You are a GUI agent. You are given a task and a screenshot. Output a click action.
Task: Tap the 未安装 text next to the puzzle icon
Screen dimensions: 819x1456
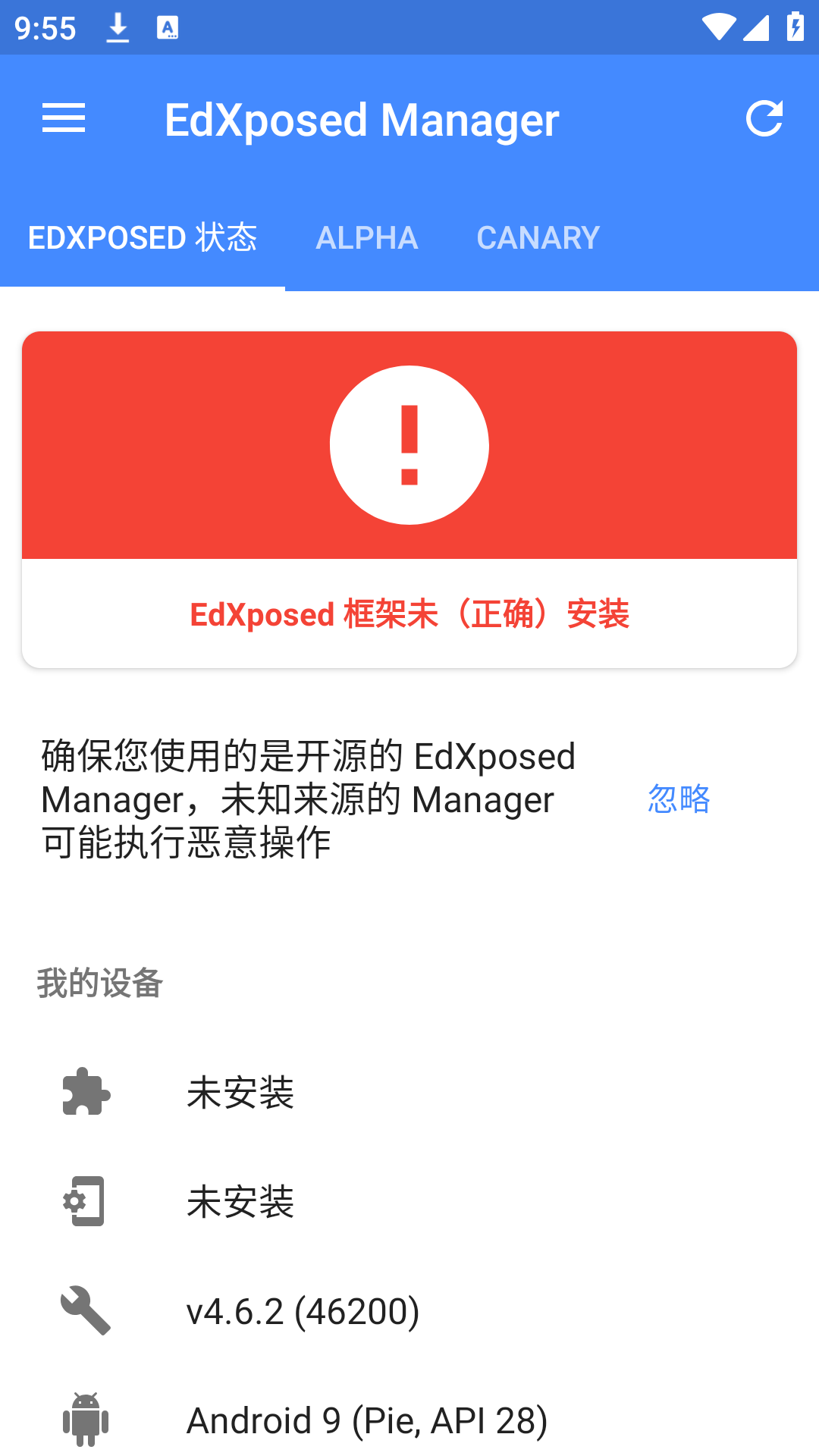coord(241,1092)
